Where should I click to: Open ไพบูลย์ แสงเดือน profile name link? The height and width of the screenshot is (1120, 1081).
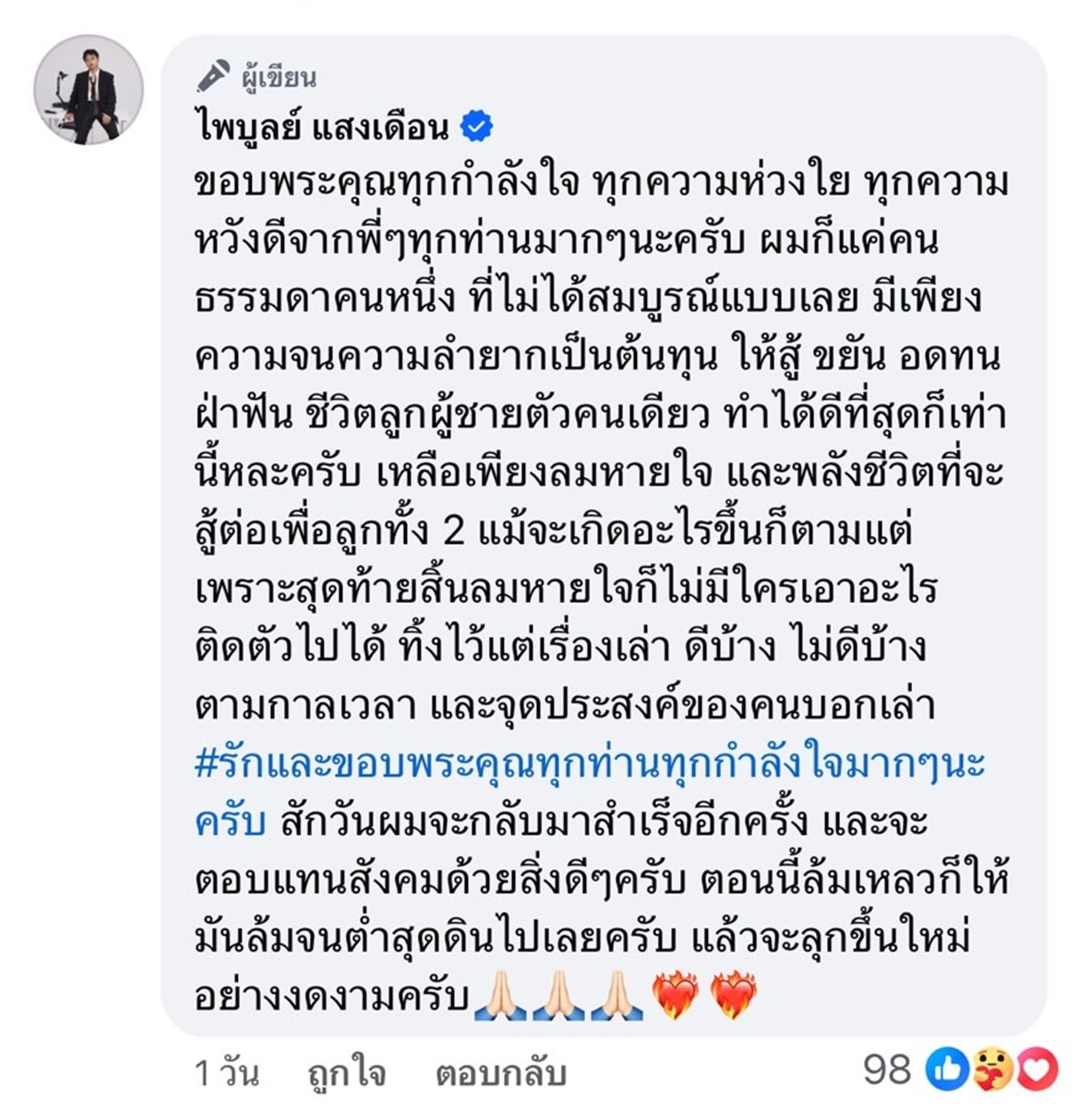323,128
